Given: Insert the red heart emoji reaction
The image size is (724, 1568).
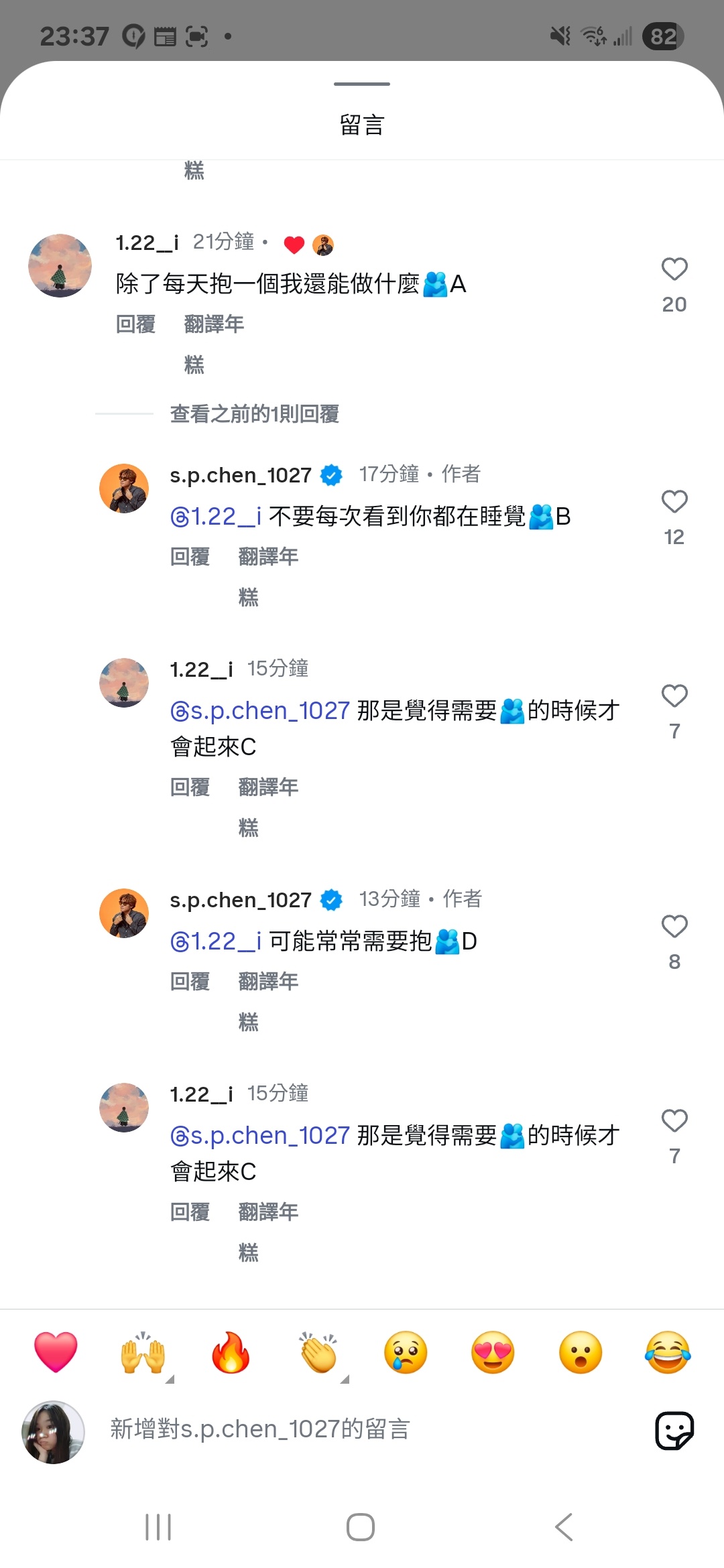Looking at the screenshot, I should tap(56, 1352).
